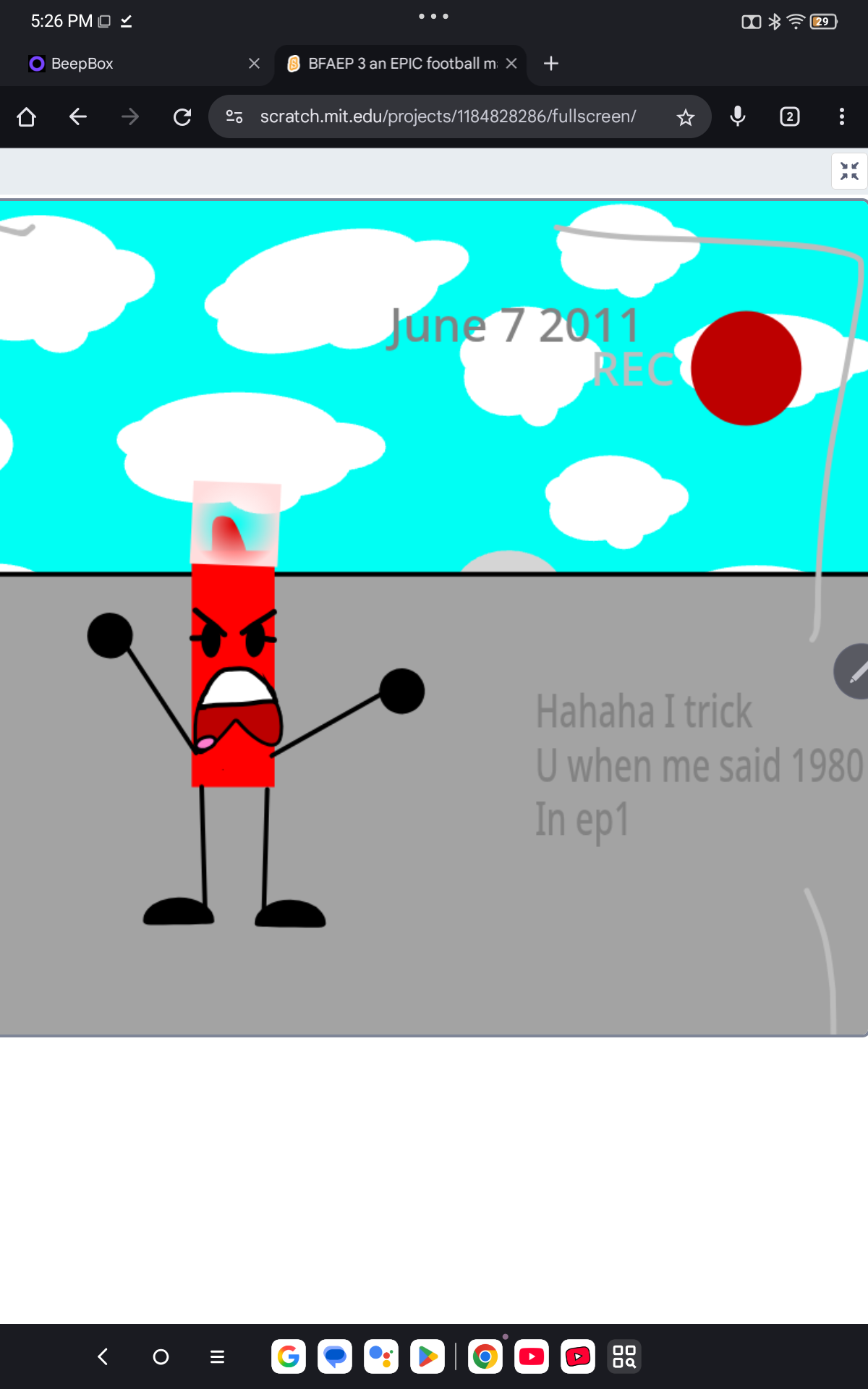This screenshot has width=868, height=1389.
Task: Open a new browser tab
Action: 551,64
